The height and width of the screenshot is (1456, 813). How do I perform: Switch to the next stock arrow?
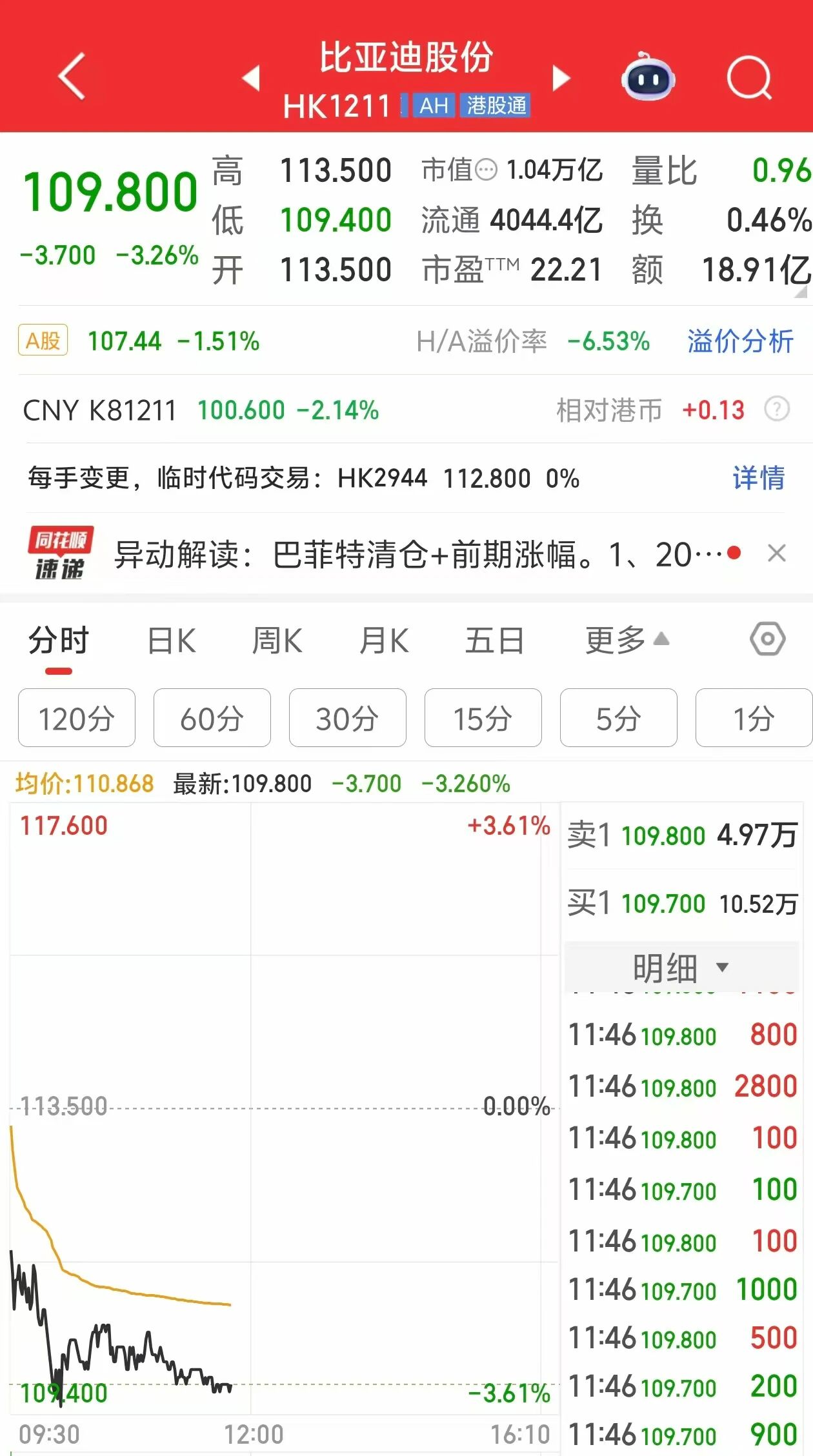pos(562,78)
